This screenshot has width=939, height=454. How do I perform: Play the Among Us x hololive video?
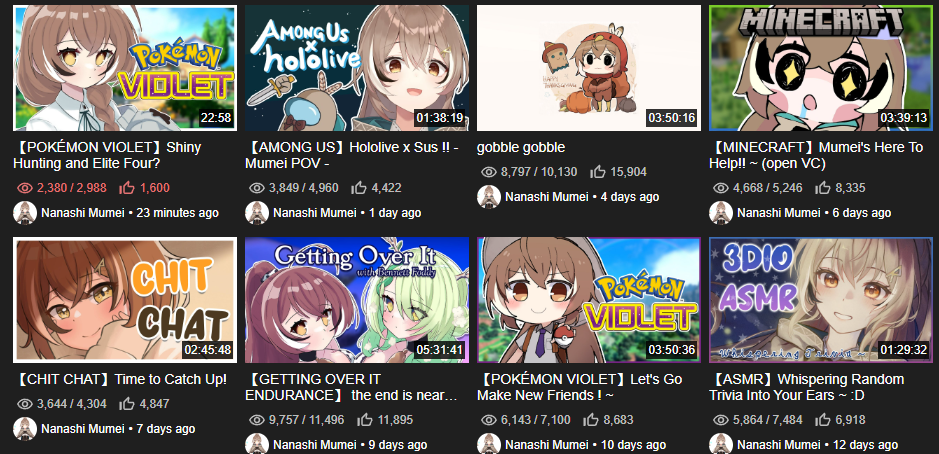tap(357, 68)
